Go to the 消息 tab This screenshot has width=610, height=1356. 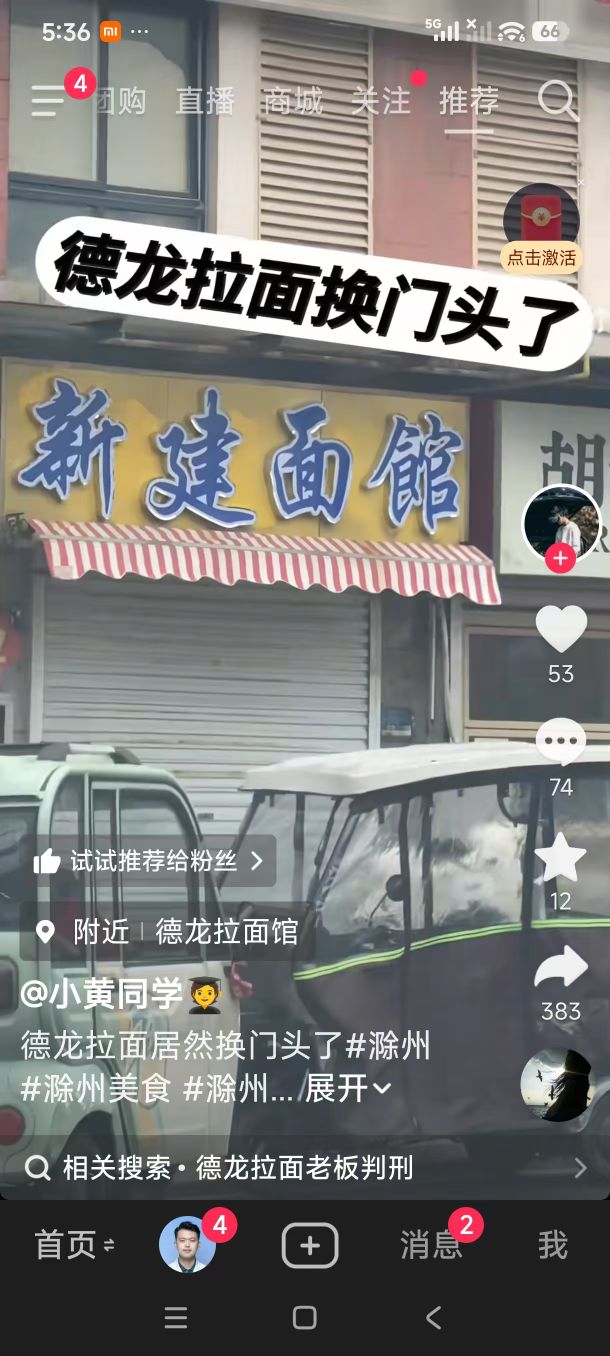coord(431,1246)
